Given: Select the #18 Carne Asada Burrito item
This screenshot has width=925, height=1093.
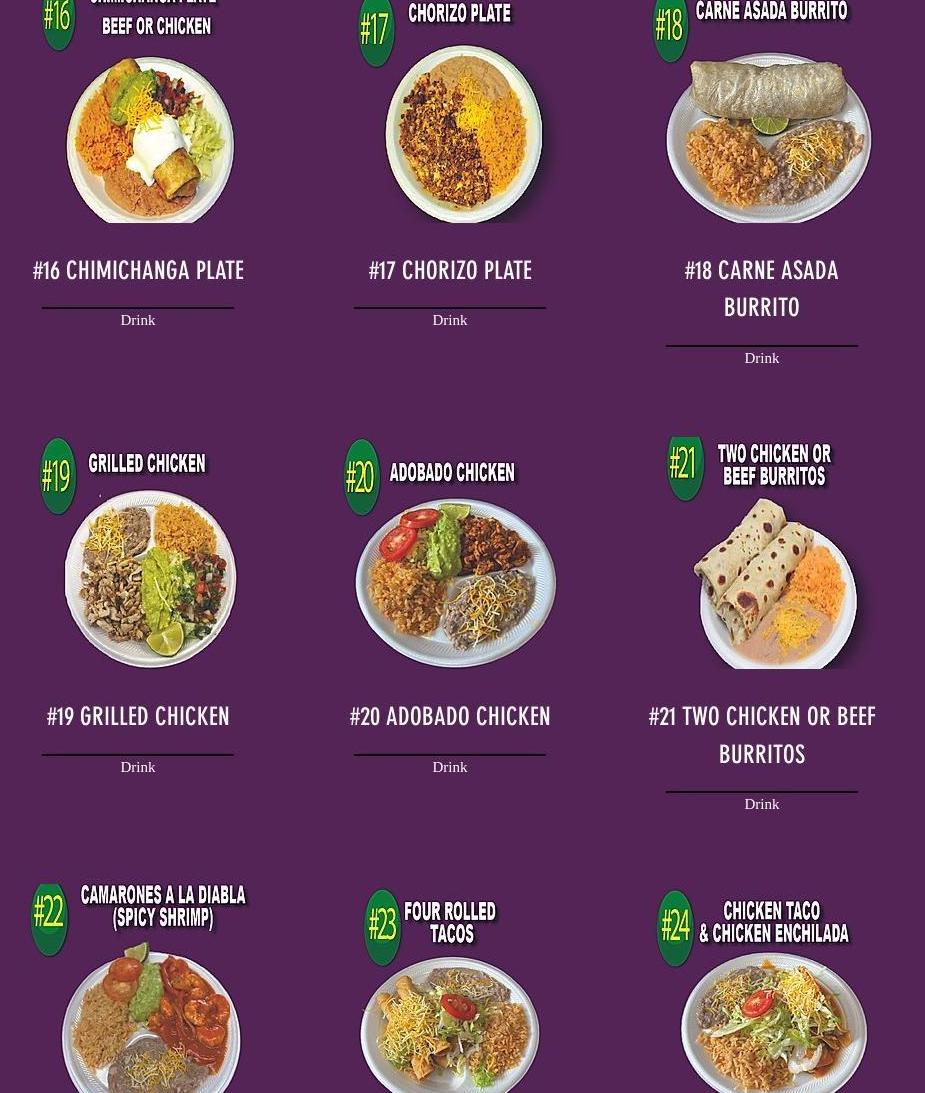Looking at the screenshot, I should 761,288.
